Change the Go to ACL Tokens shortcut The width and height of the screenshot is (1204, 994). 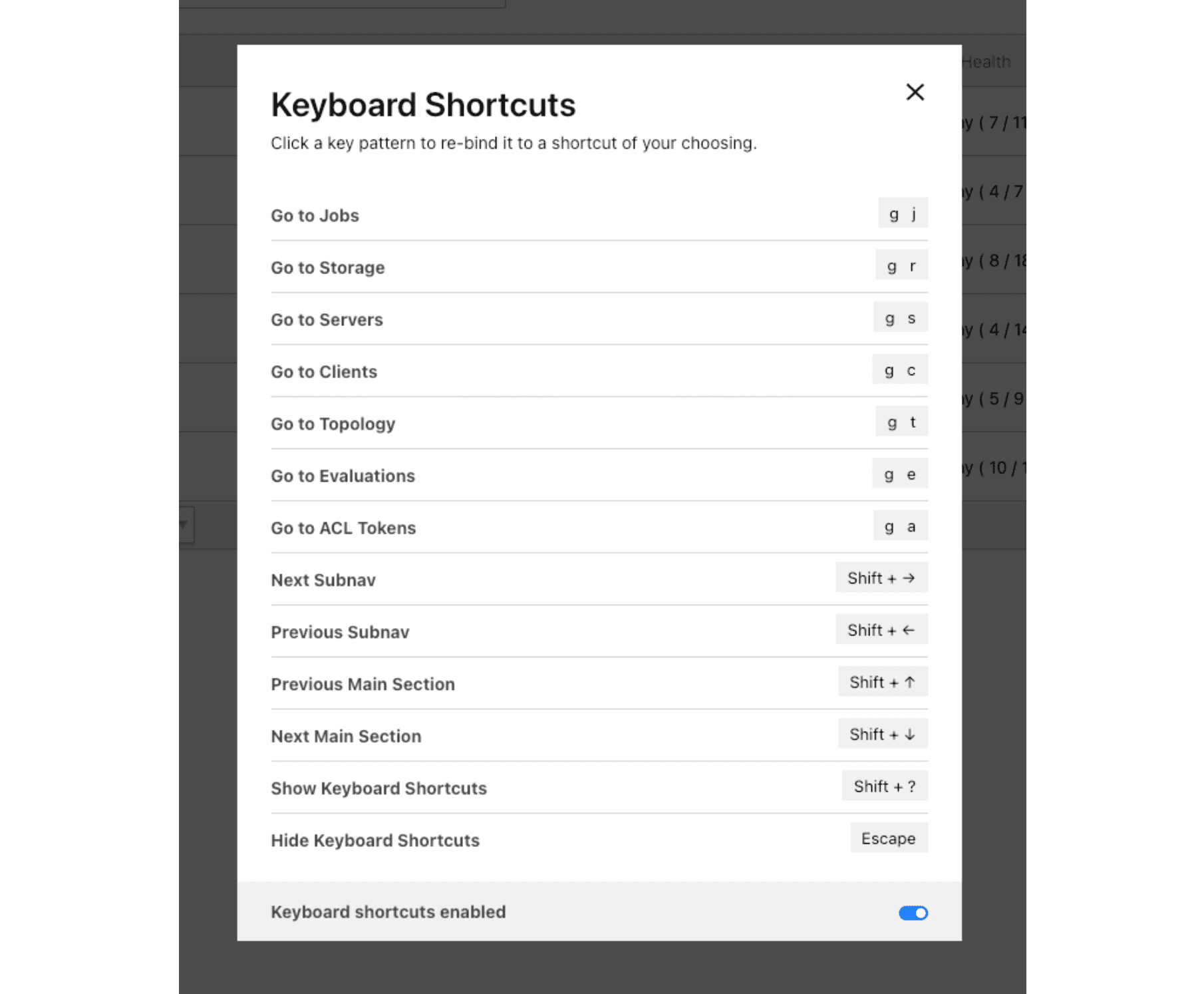pyautogui.click(x=900, y=526)
